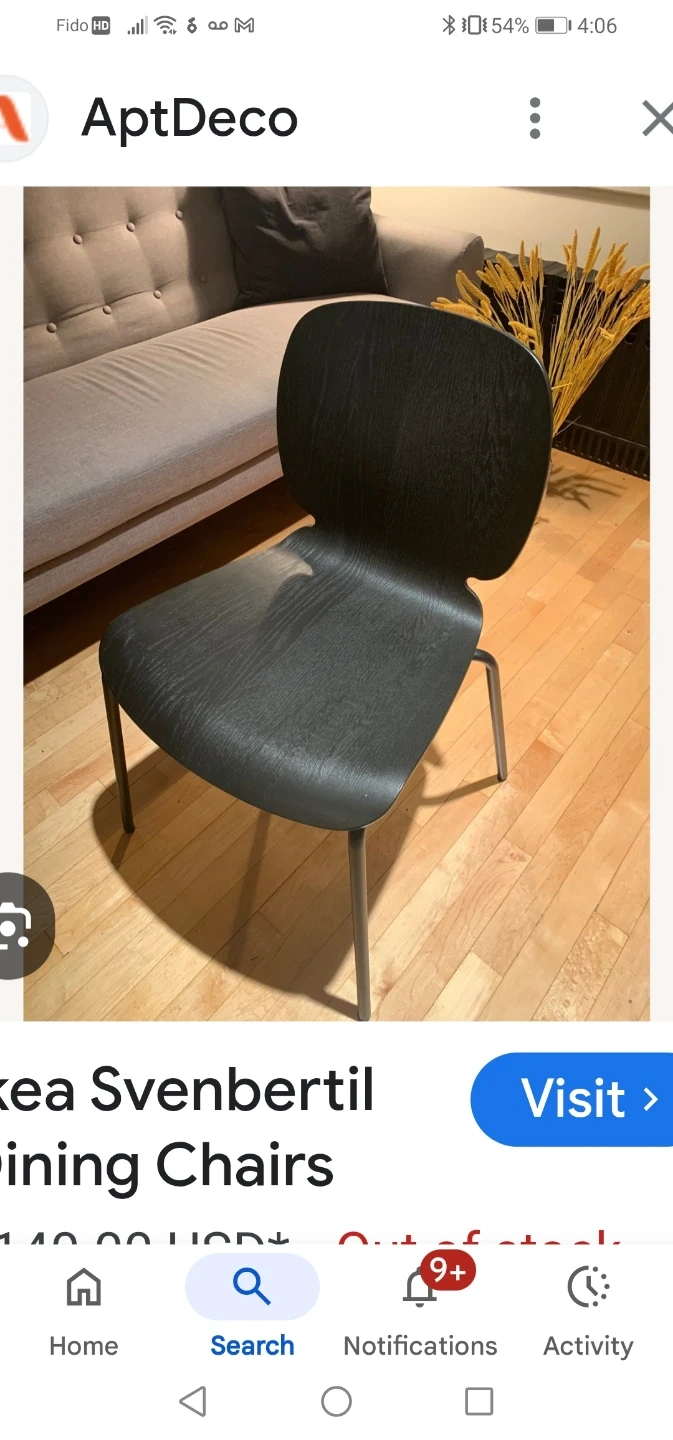Go to the phone's home screen

(336, 1401)
